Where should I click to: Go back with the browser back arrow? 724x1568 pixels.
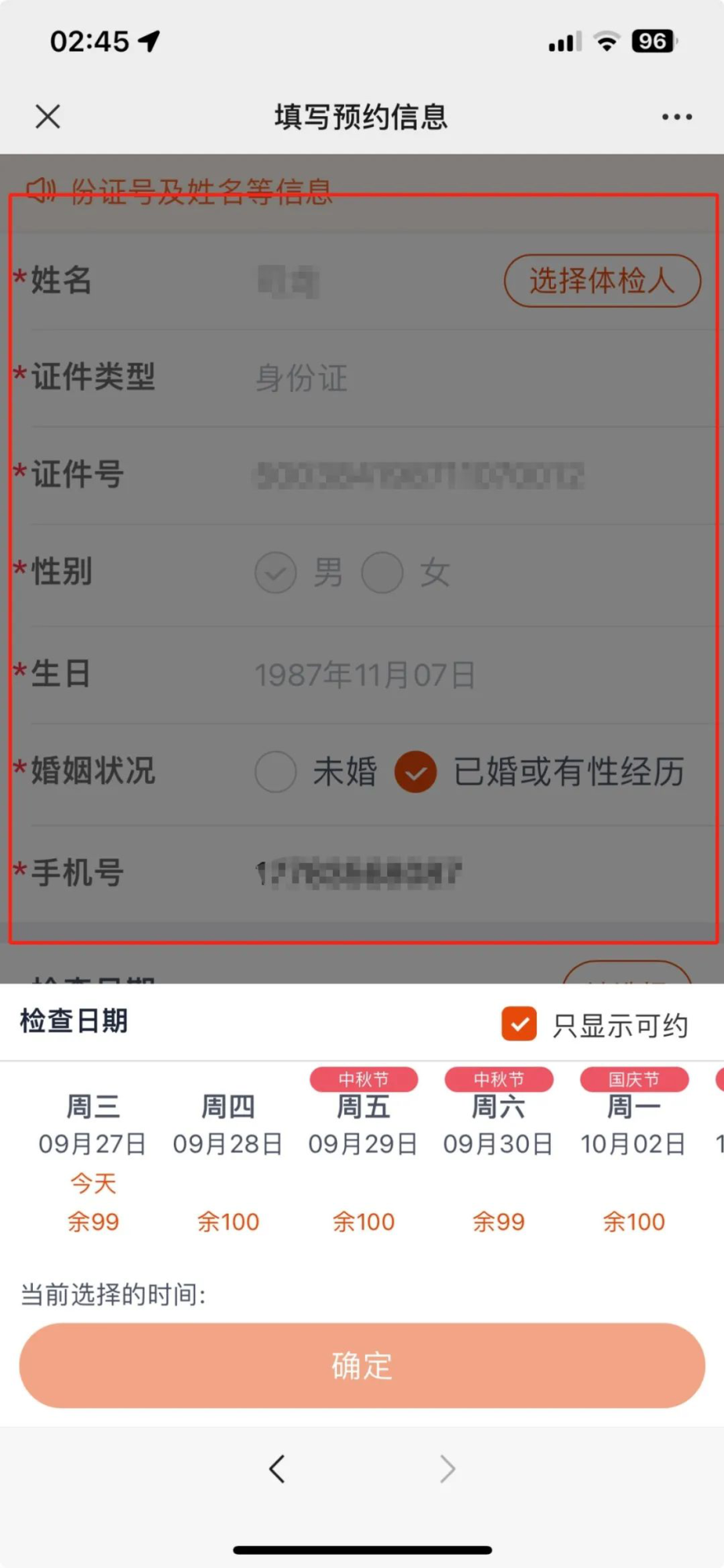[x=277, y=1468]
